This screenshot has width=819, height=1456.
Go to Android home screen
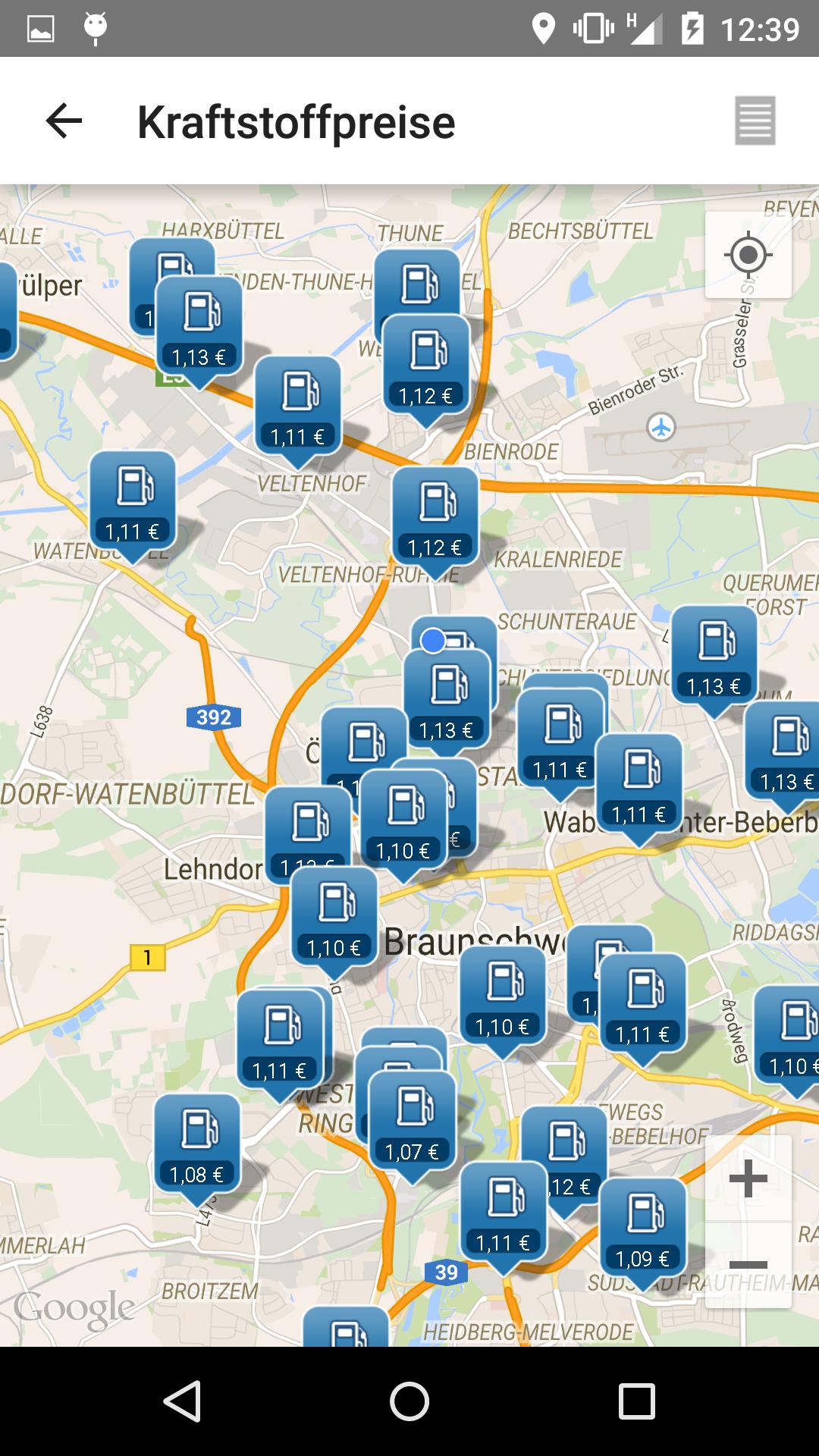point(409,1401)
